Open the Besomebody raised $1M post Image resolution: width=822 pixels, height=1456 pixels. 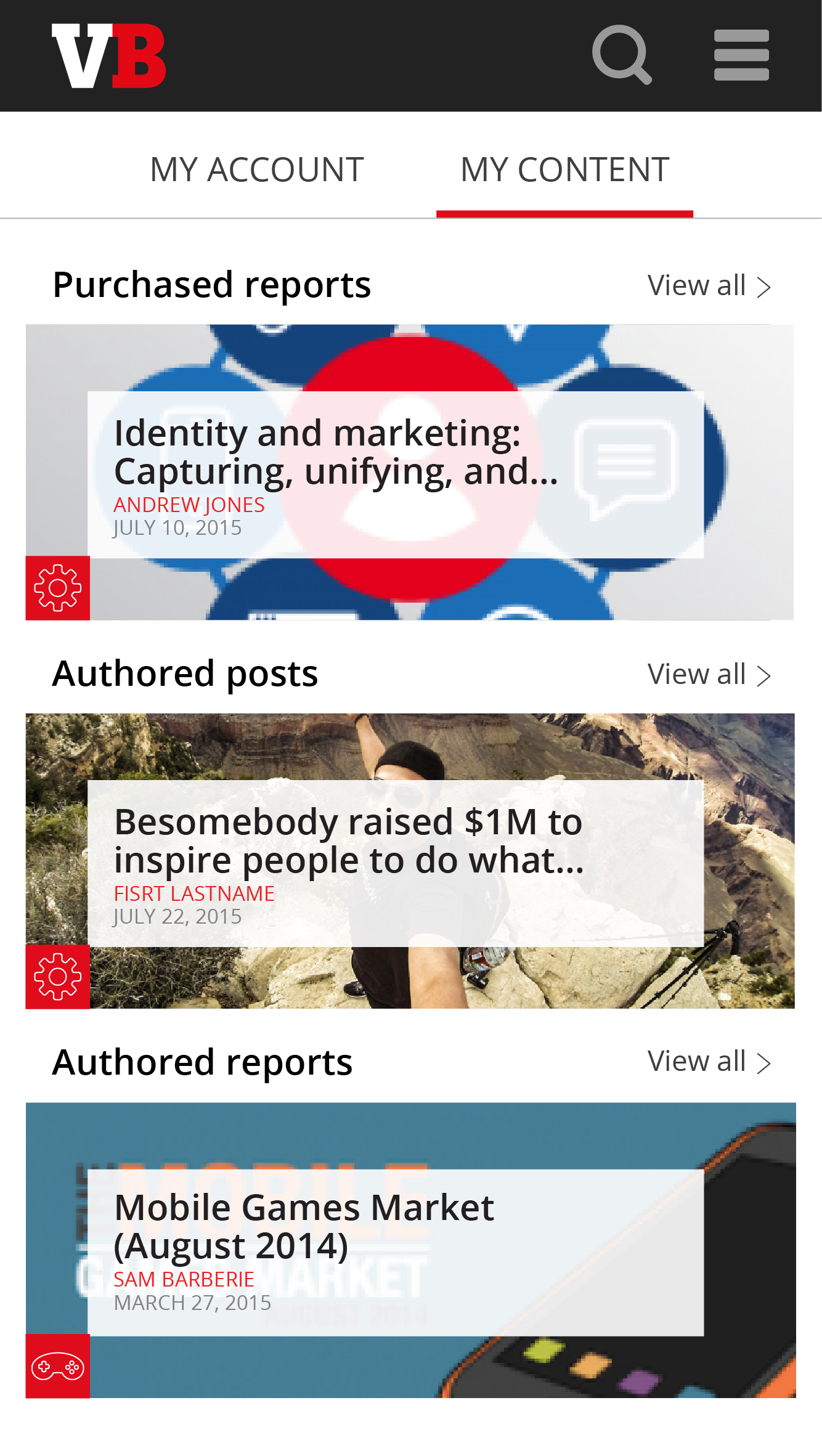pyautogui.click(x=348, y=840)
